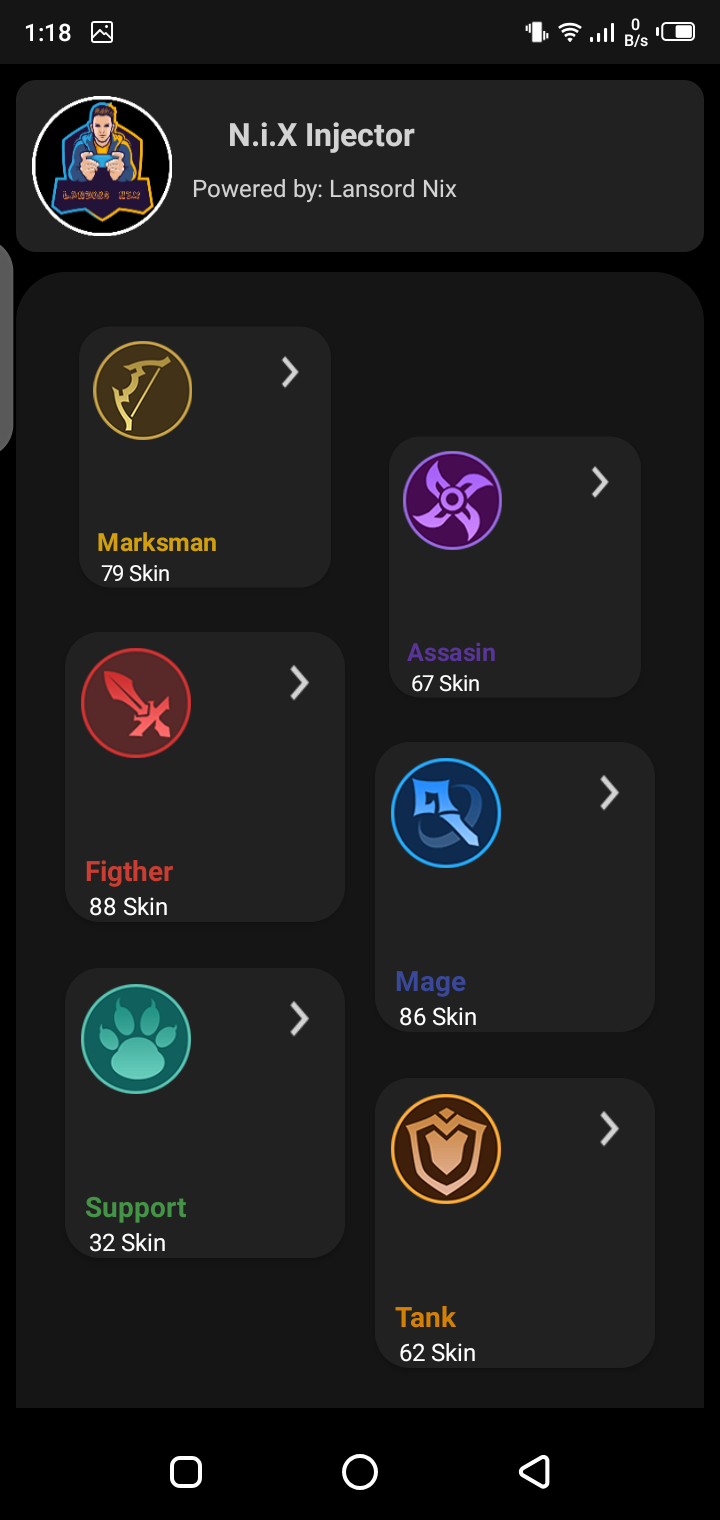Open the Assasin 67 Skin card
Viewport: 720px width, 1520px height.
pos(514,567)
